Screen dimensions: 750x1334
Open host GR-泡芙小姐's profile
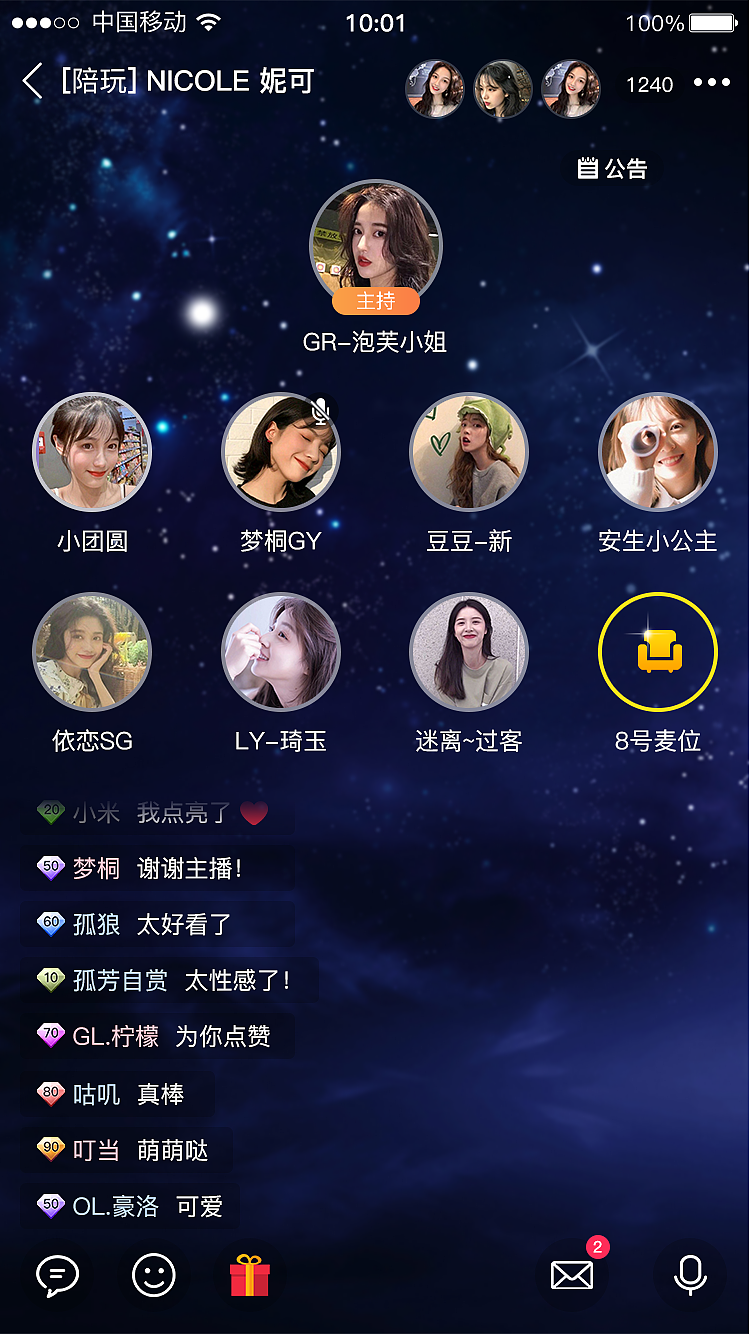tap(375, 243)
